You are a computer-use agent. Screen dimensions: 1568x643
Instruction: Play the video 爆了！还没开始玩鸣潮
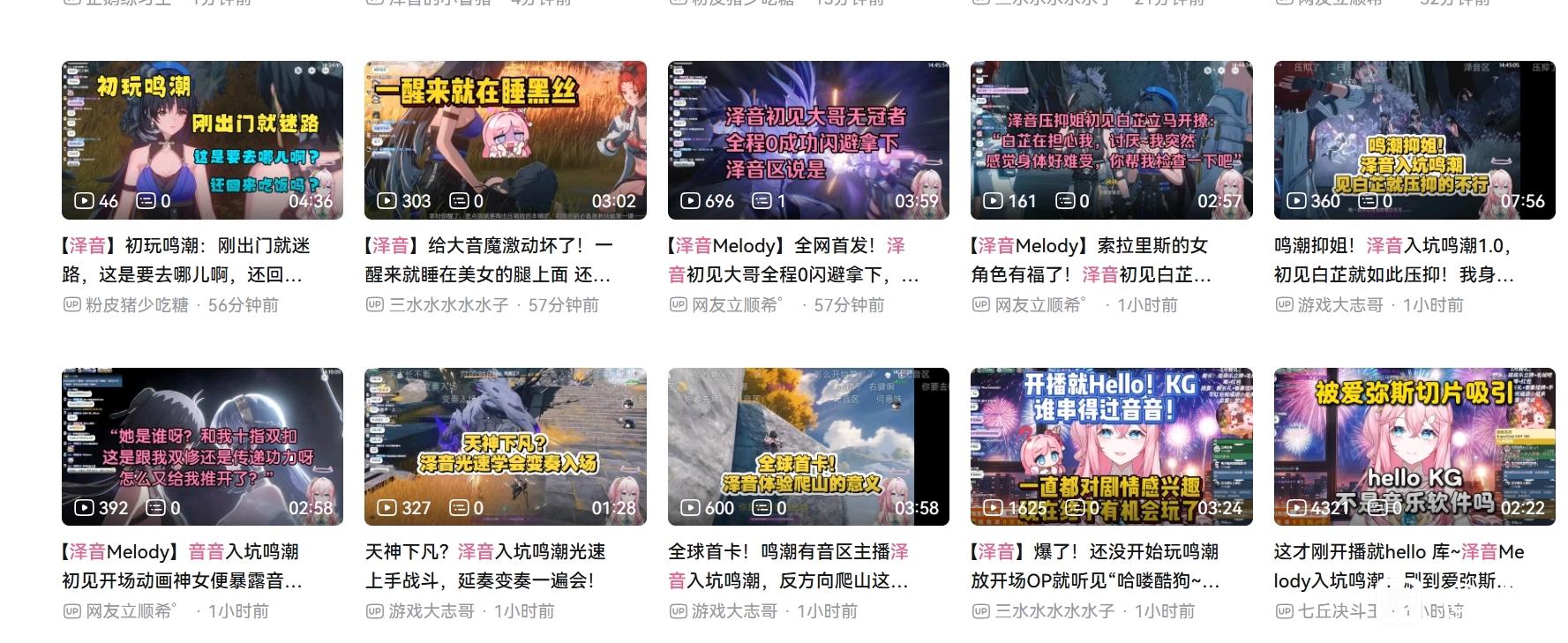[1111, 446]
